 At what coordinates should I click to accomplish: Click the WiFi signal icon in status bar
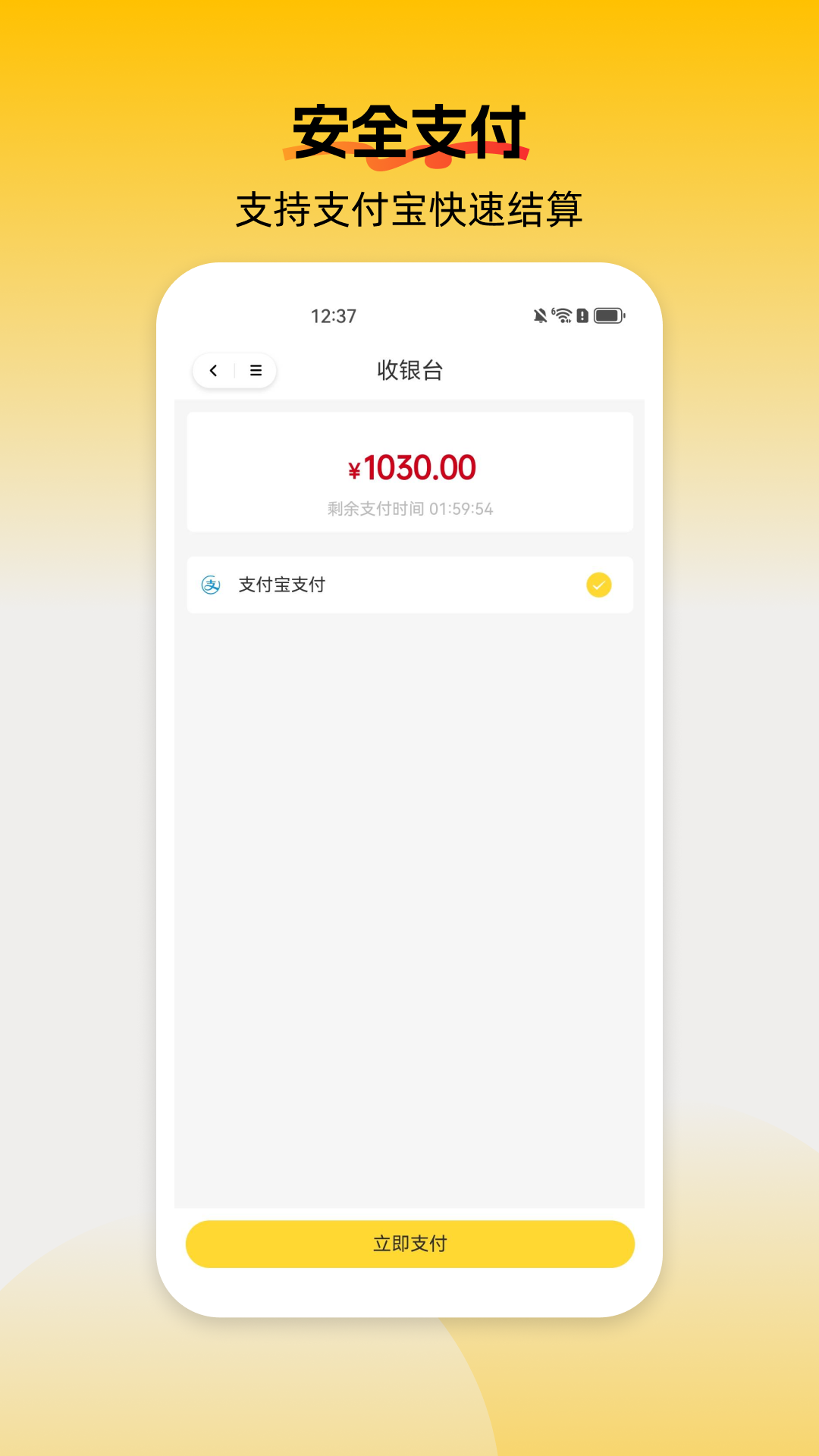563,316
